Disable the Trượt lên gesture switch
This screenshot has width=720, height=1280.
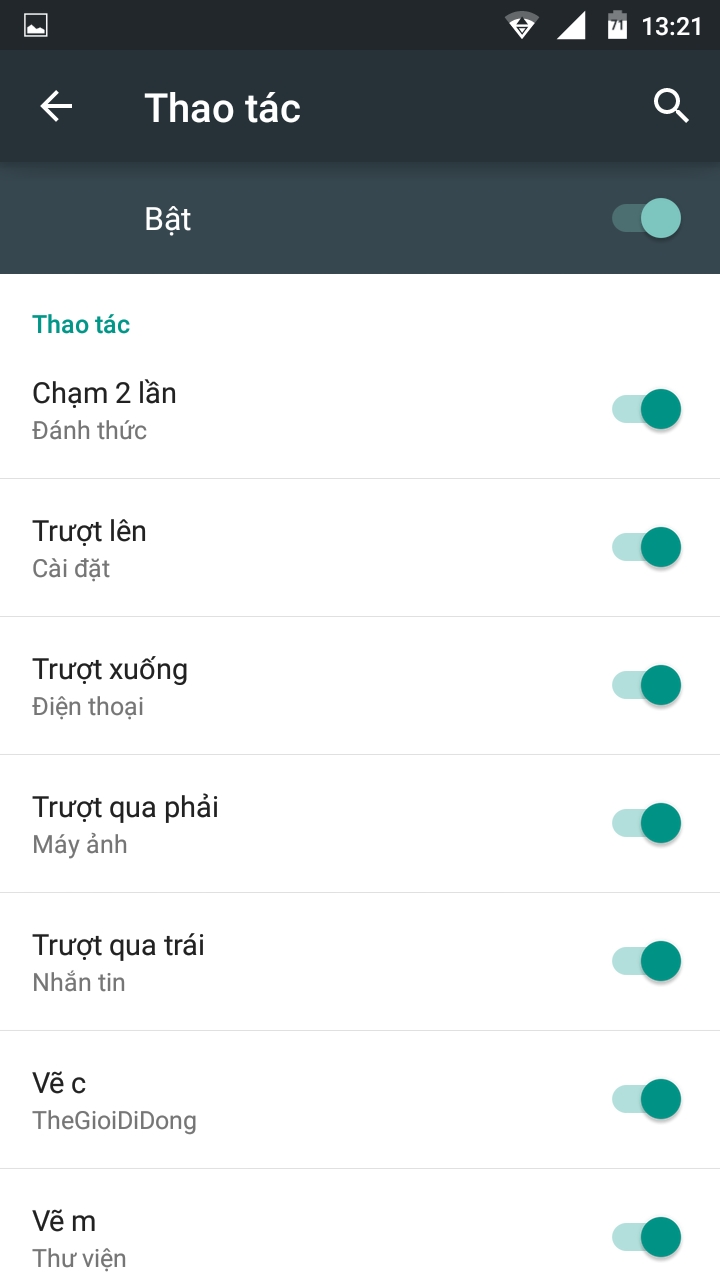click(x=644, y=547)
